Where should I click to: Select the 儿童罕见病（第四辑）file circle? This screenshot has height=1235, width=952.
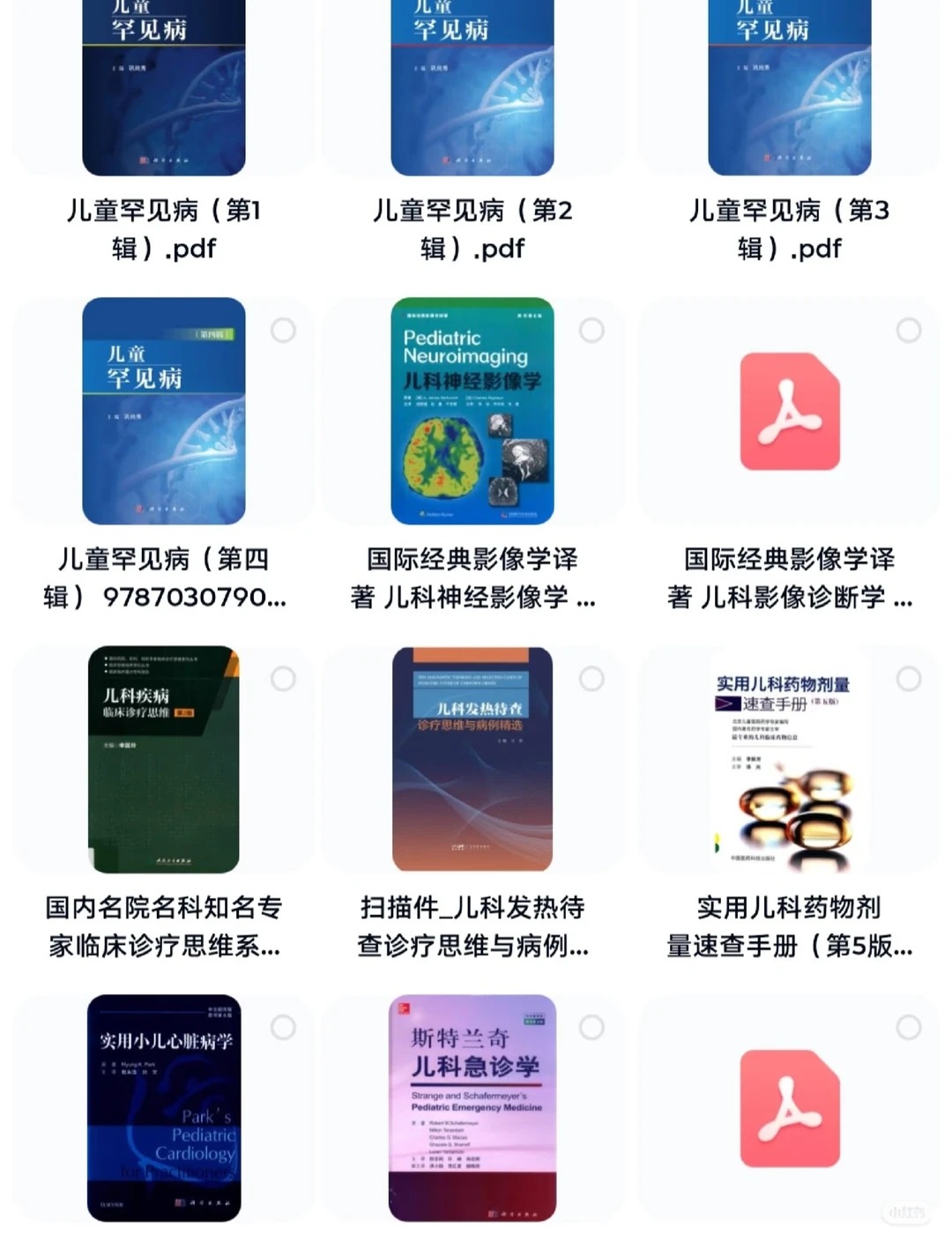point(283,331)
